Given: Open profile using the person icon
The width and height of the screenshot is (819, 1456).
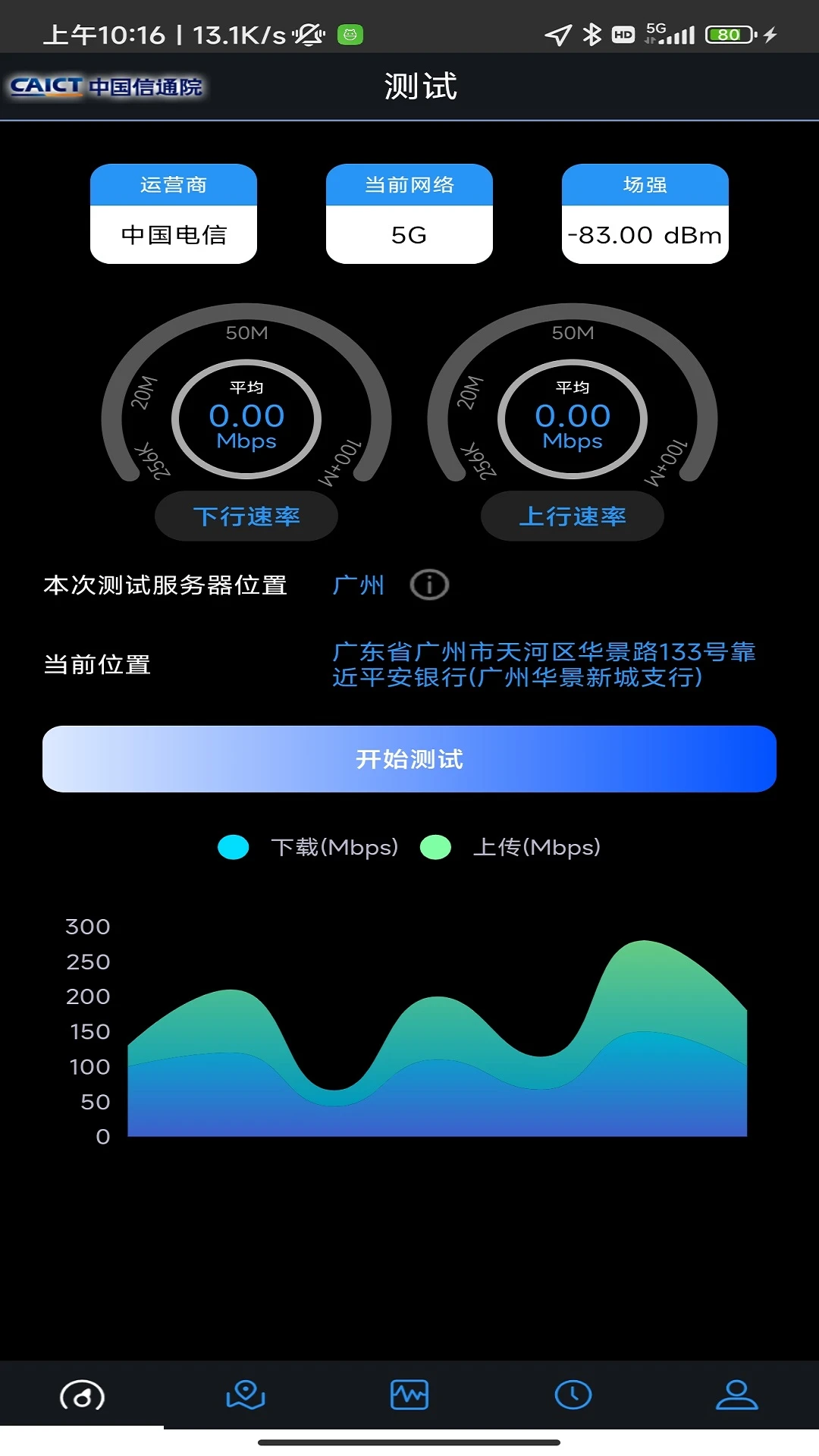Looking at the screenshot, I should click(x=736, y=1395).
